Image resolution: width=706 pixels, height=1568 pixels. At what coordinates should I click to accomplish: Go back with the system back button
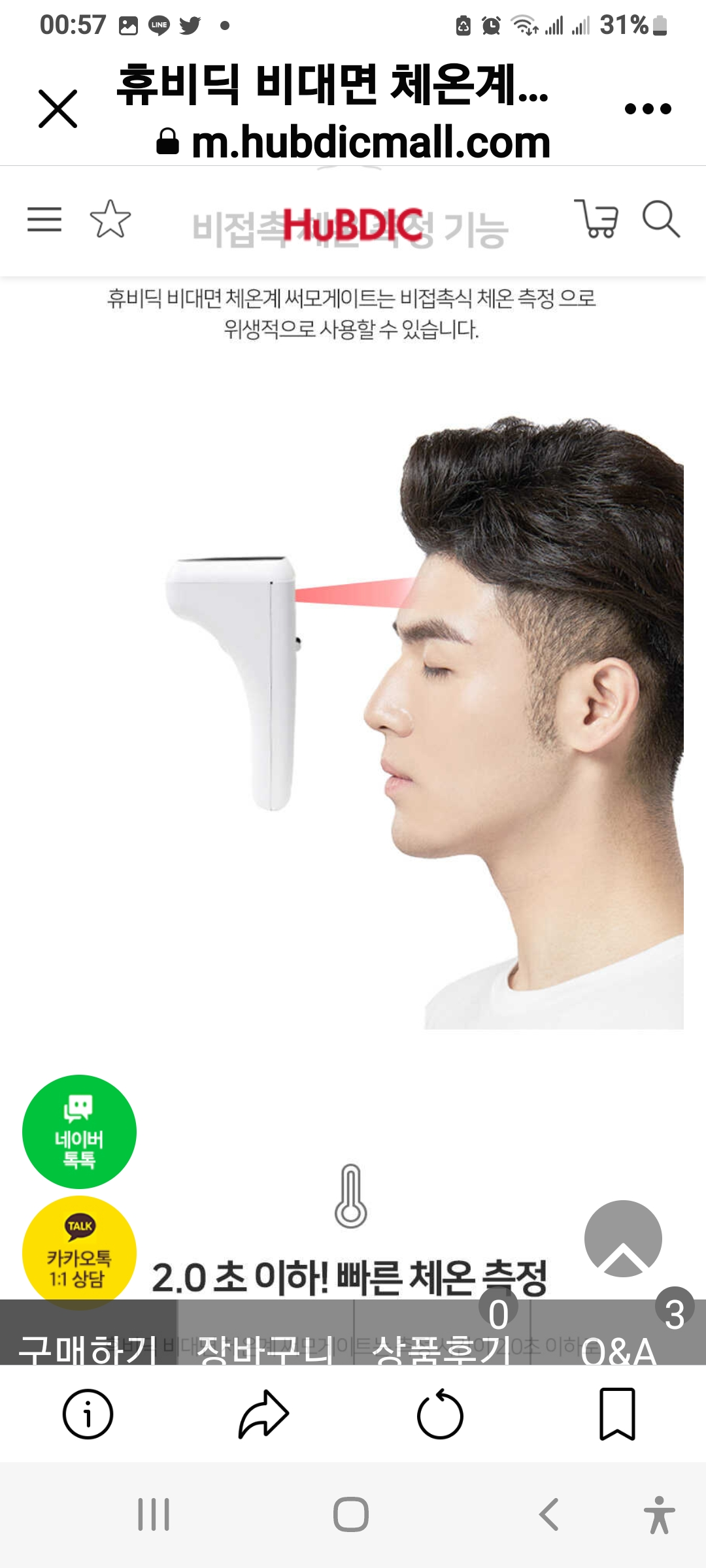549,1514
